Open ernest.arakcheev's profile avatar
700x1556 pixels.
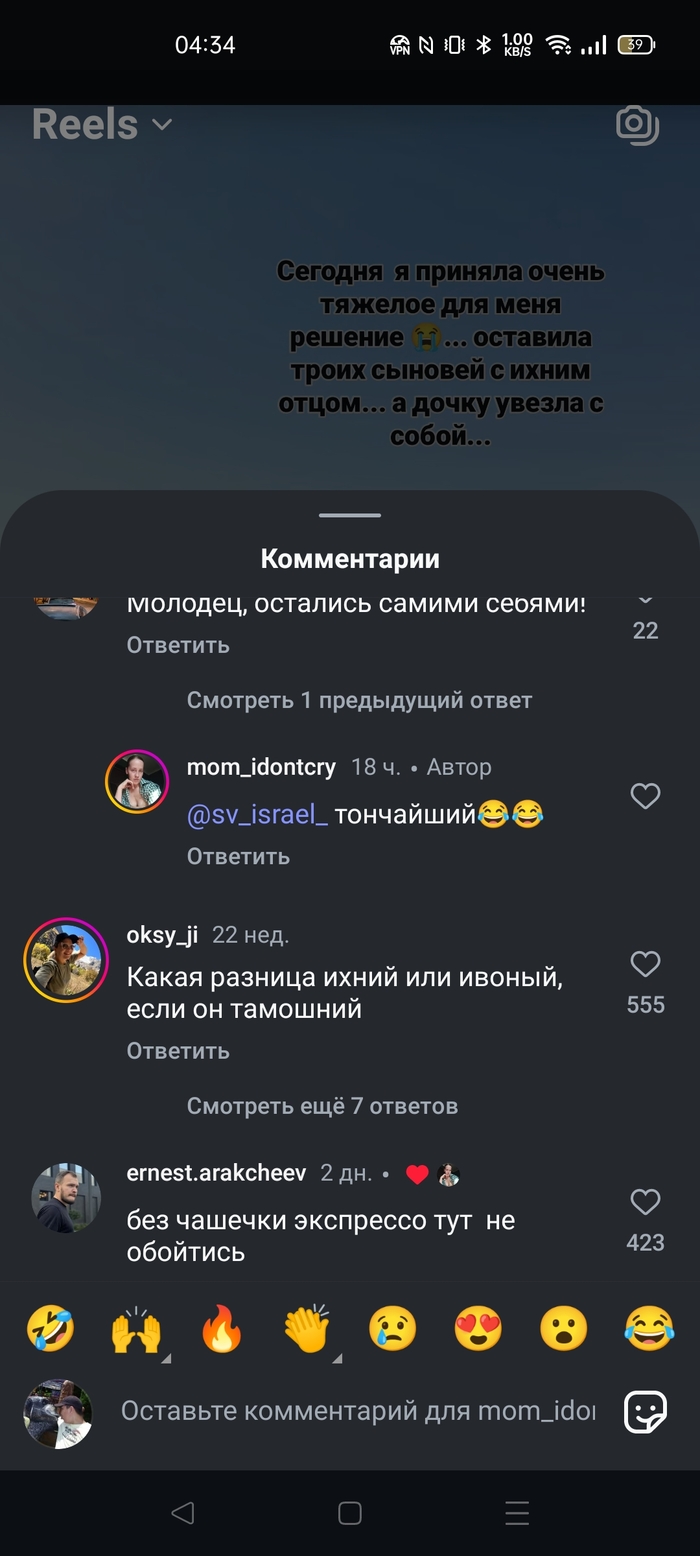click(x=66, y=1198)
